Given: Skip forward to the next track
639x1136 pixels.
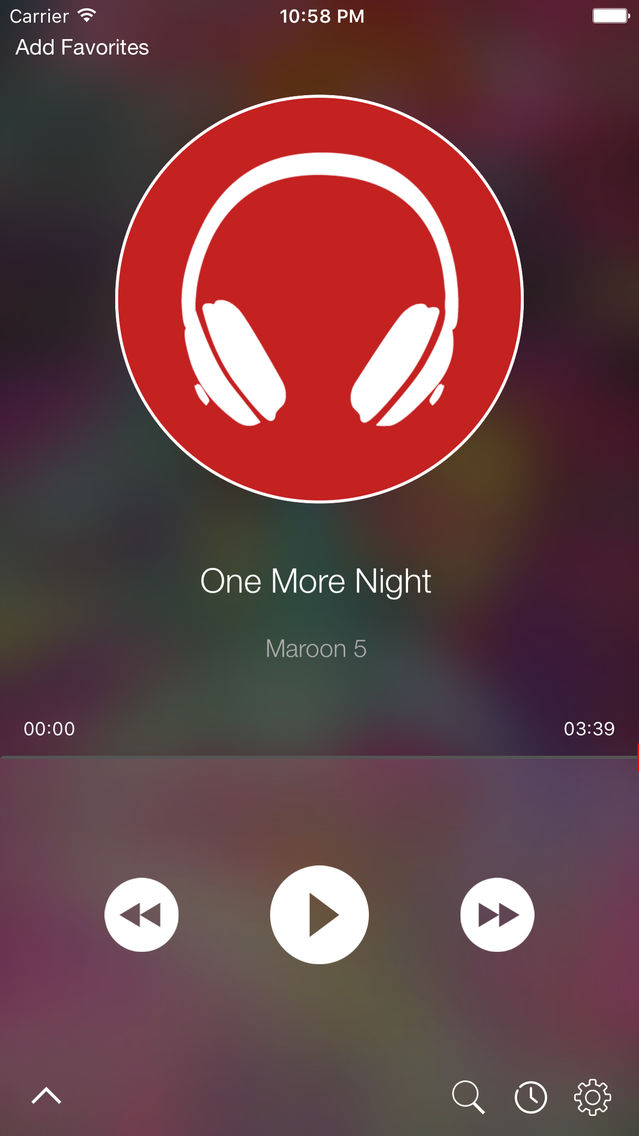Looking at the screenshot, I should point(497,915).
